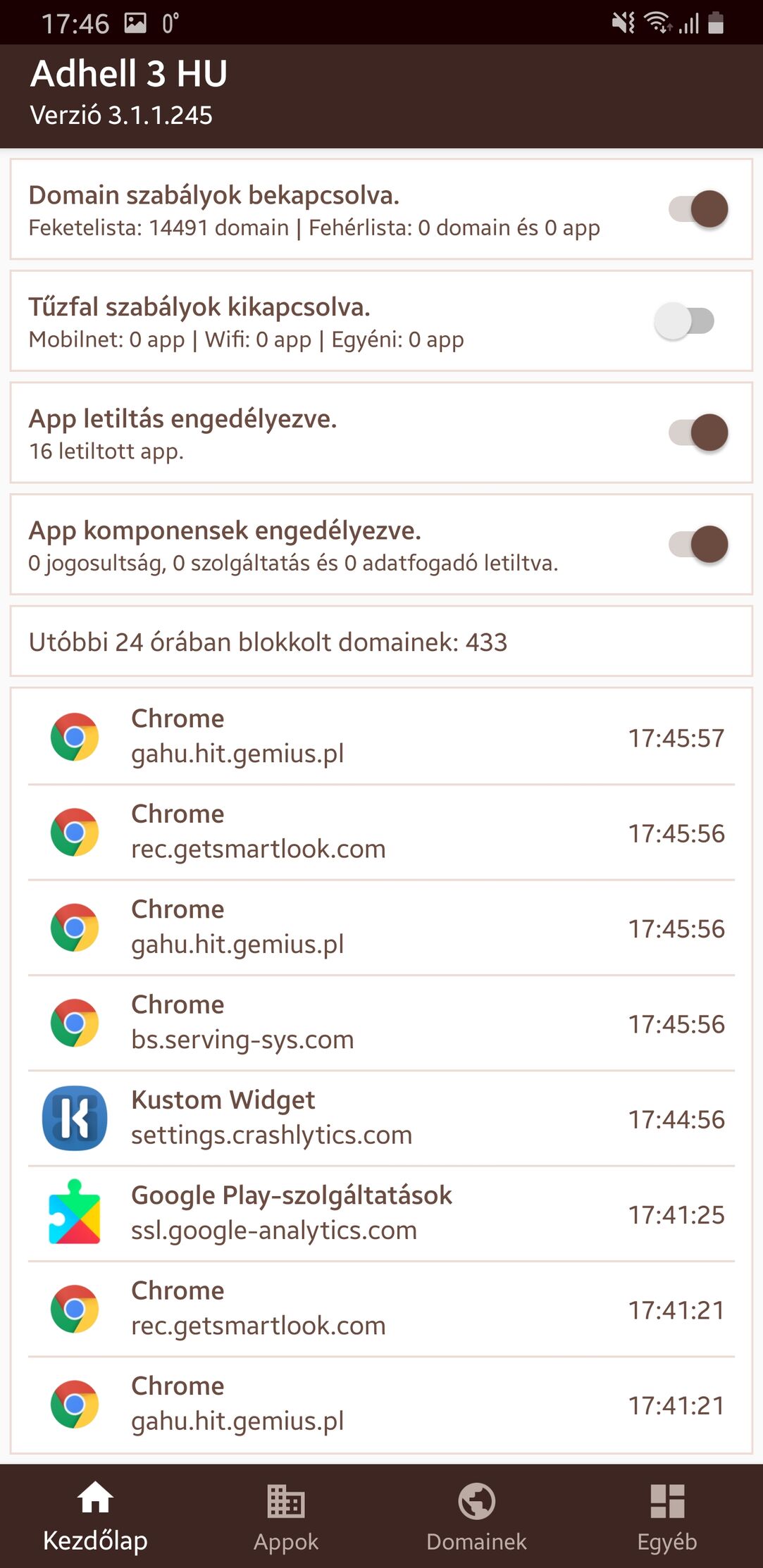Screen dimensions: 763x1568
Task: Tap the Google Play-szolgáltatások ssl.google-analytics.com entry
Action: (x=381, y=1213)
